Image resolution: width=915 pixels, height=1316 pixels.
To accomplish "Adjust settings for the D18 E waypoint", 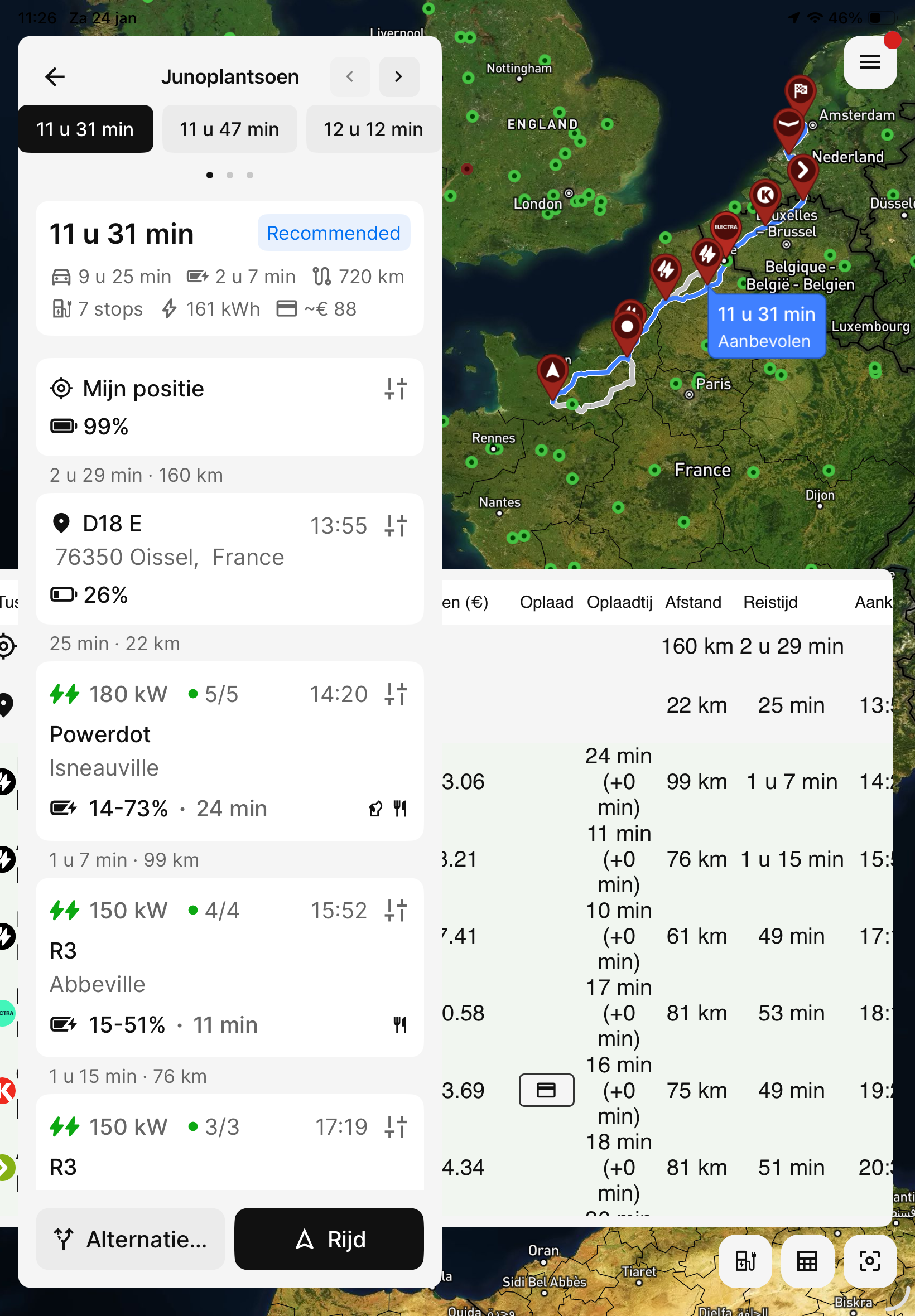I will (x=396, y=525).
